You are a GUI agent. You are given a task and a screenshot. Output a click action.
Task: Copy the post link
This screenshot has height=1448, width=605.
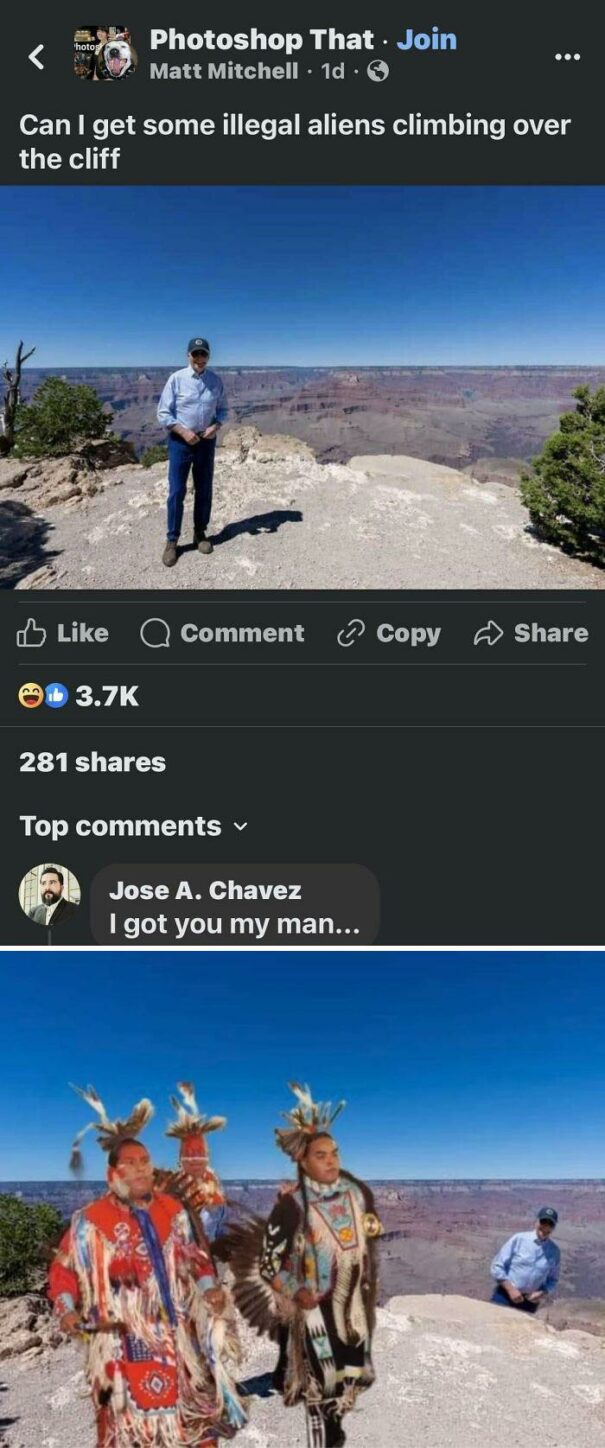click(389, 633)
